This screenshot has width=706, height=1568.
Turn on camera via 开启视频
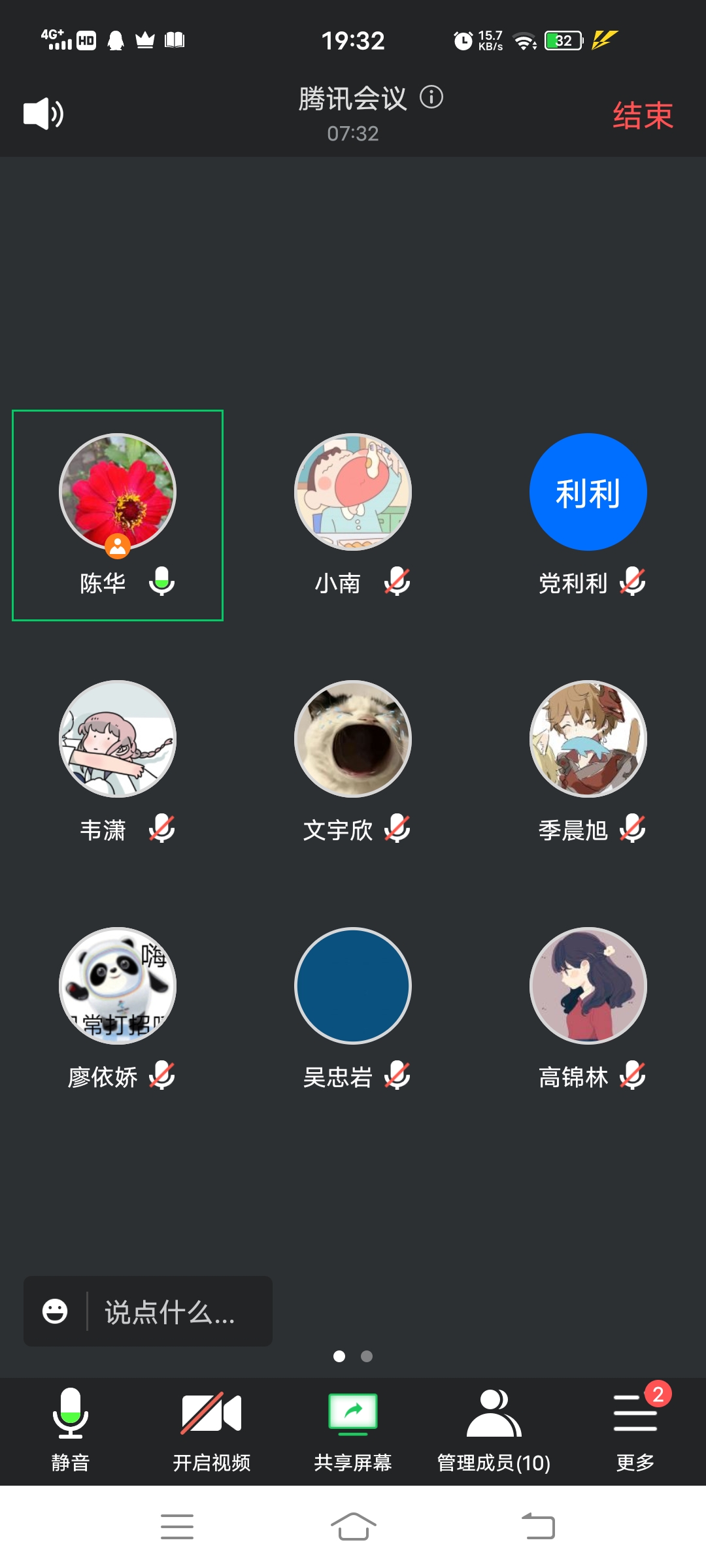coord(212,1430)
